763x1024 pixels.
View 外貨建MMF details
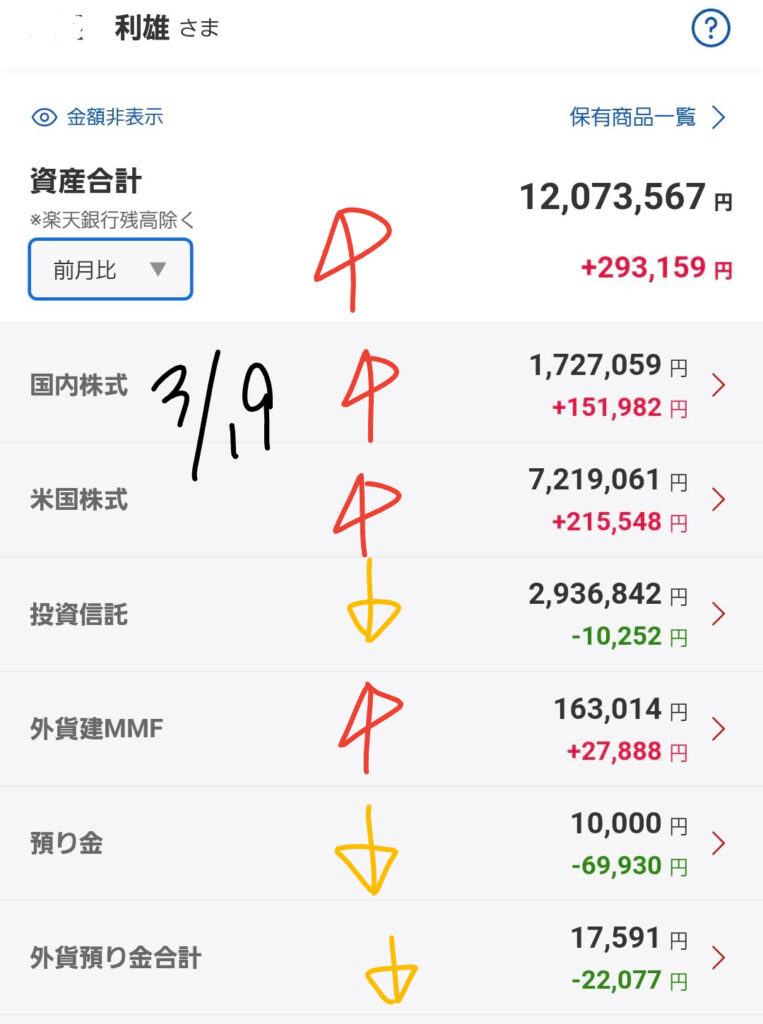point(380,728)
